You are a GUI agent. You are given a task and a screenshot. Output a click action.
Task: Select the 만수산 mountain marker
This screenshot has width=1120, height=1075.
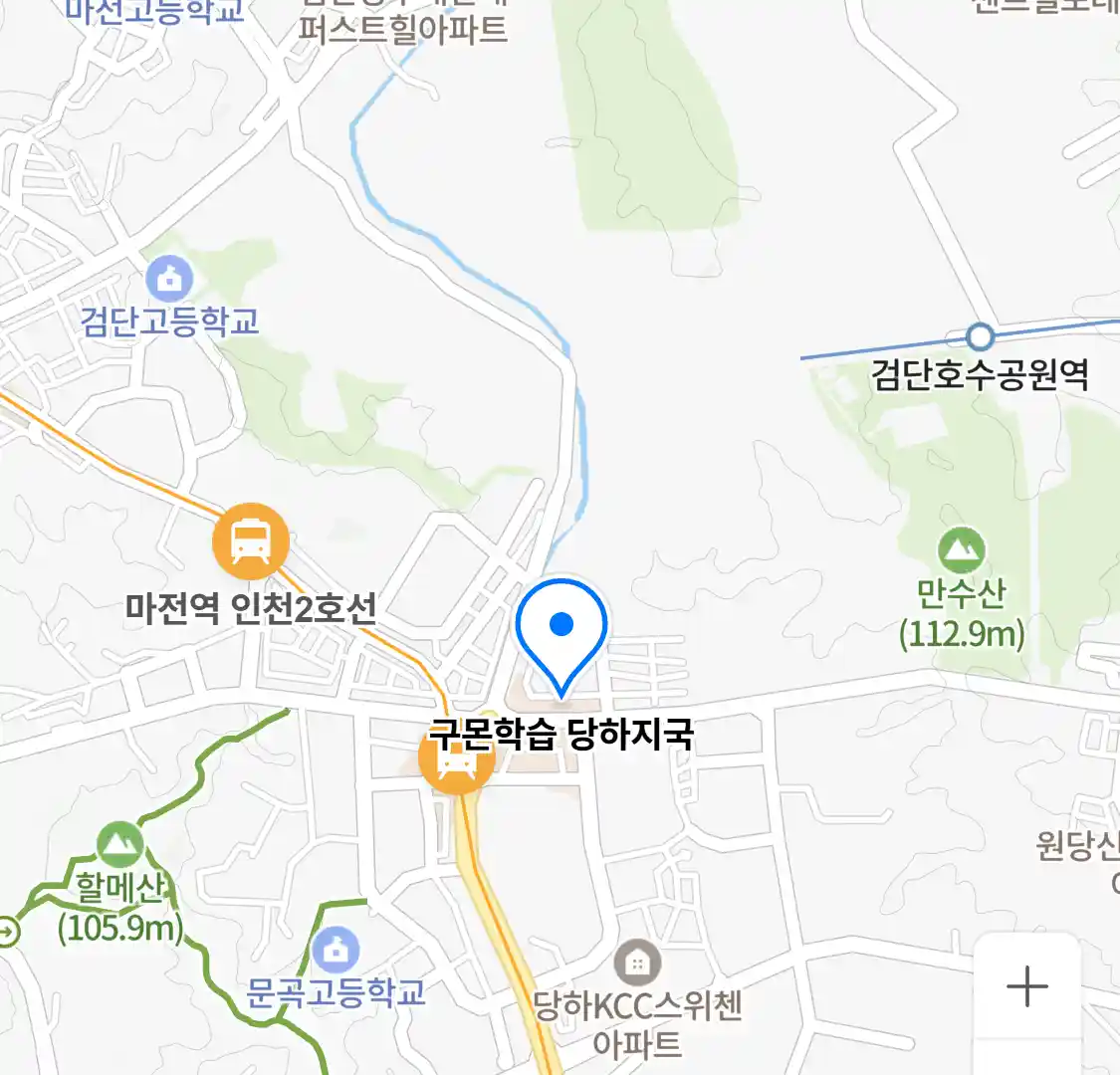(x=961, y=550)
